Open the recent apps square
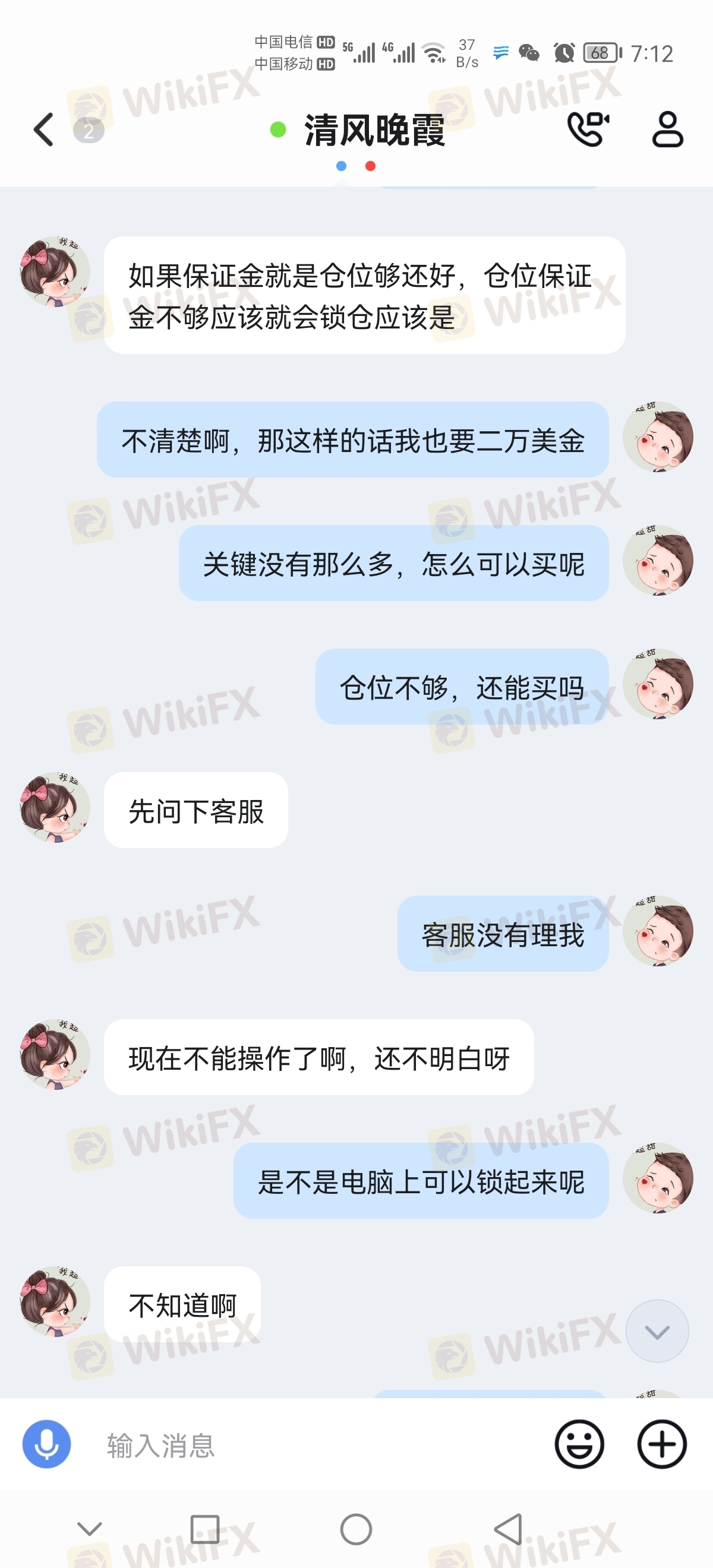Image resolution: width=713 pixels, height=1568 pixels. click(205, 1529)
